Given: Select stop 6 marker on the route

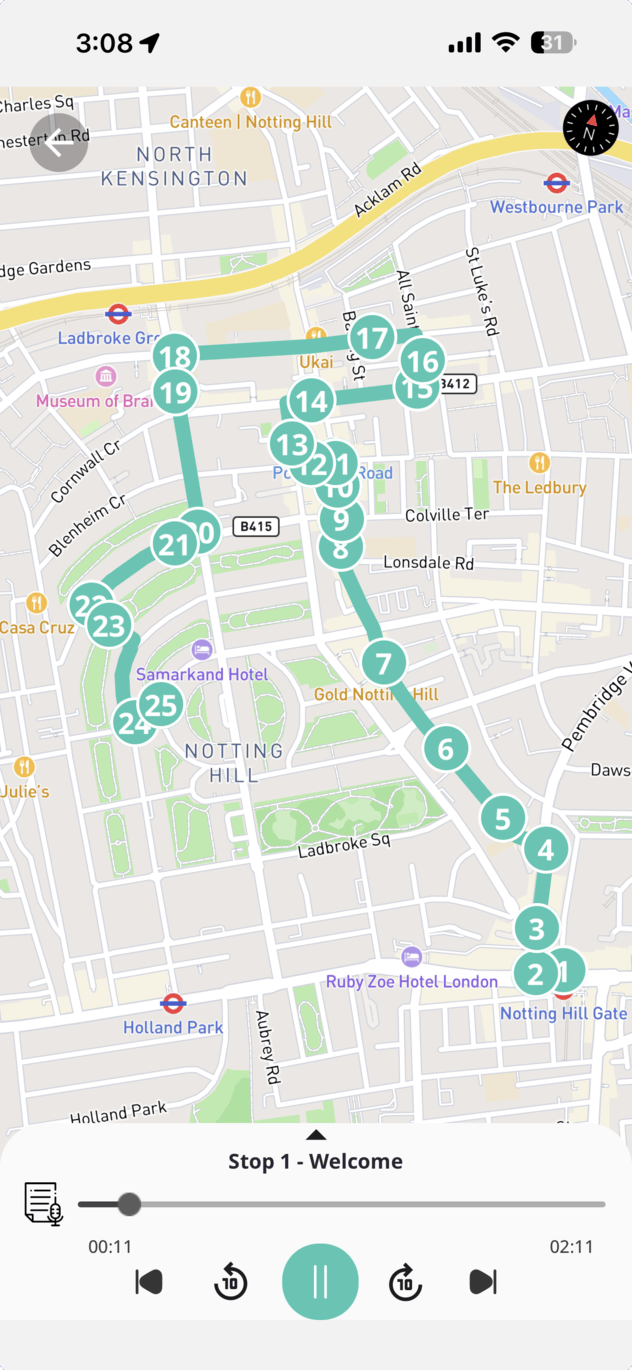Looking at the screenshot, I should point(446,748).
